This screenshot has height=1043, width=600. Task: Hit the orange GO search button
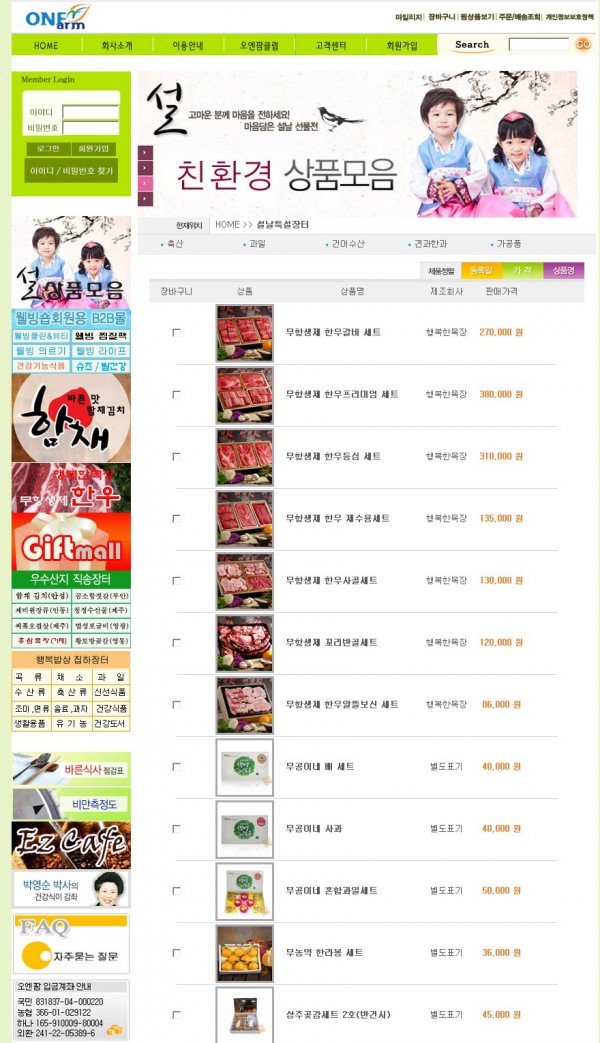pyautogui.click(x=583, y=45)
